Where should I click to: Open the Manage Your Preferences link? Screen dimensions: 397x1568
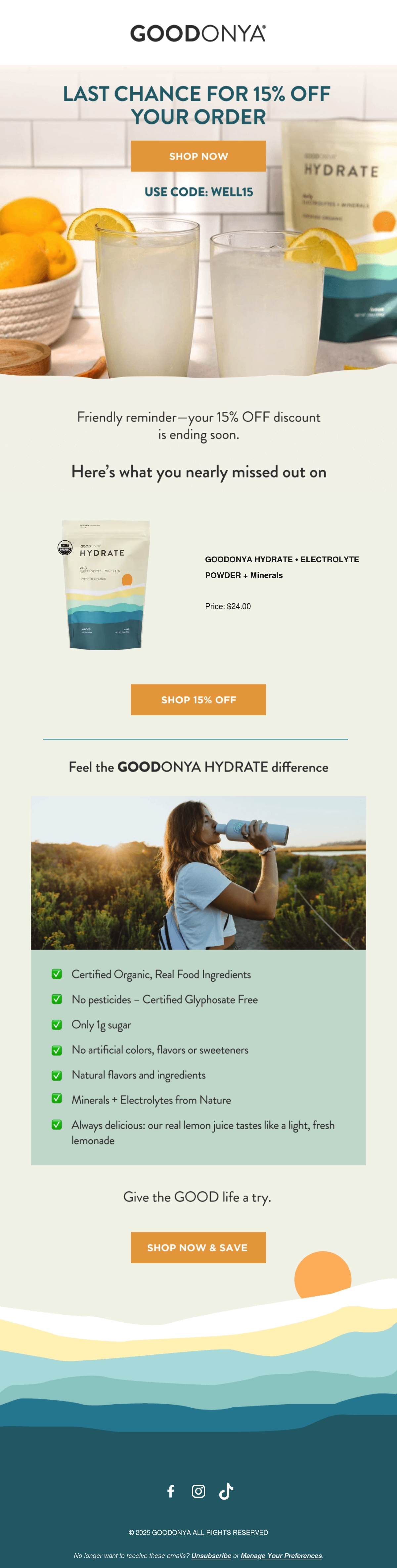(281, 1555)
